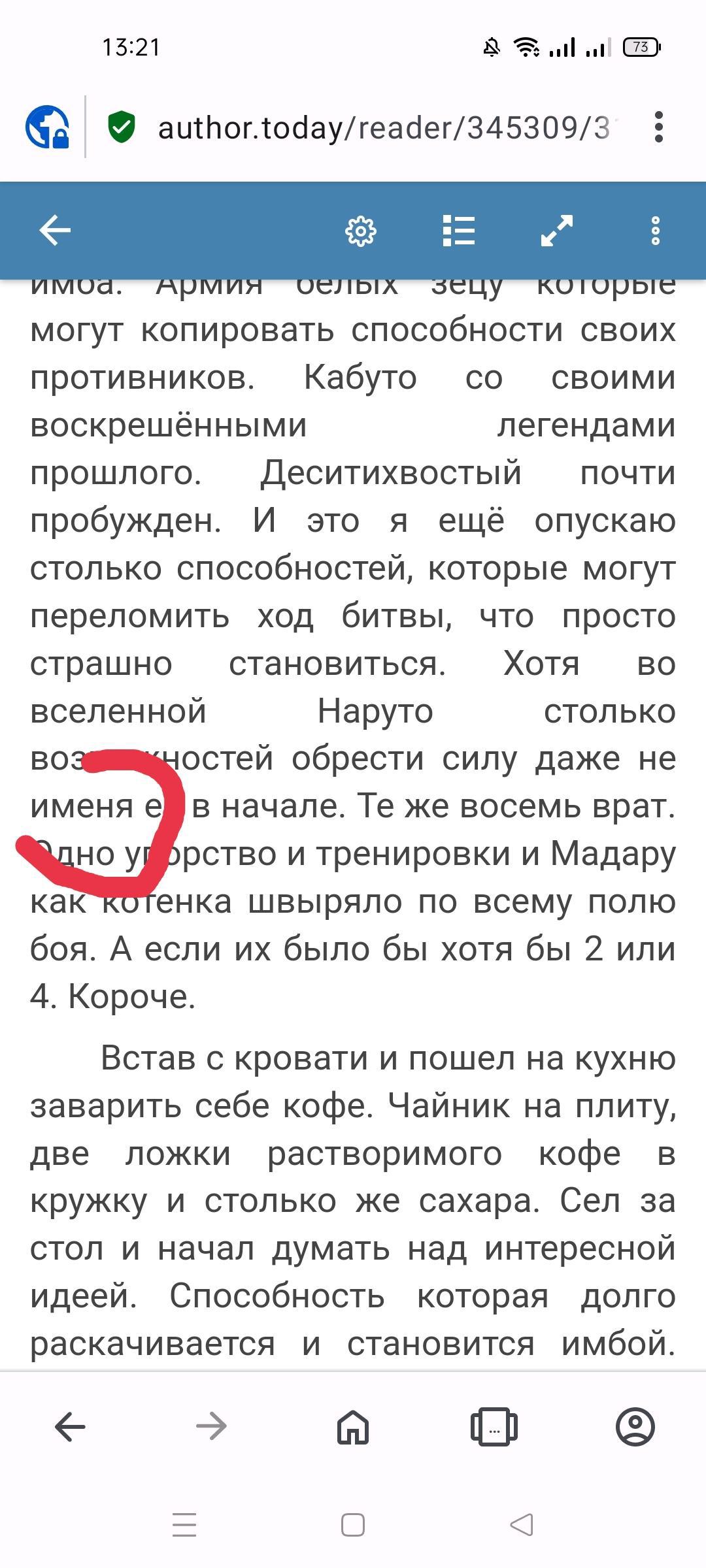Viewport: 706px width, 1568px height.
Task: View site security shield info
Action: 122,127
